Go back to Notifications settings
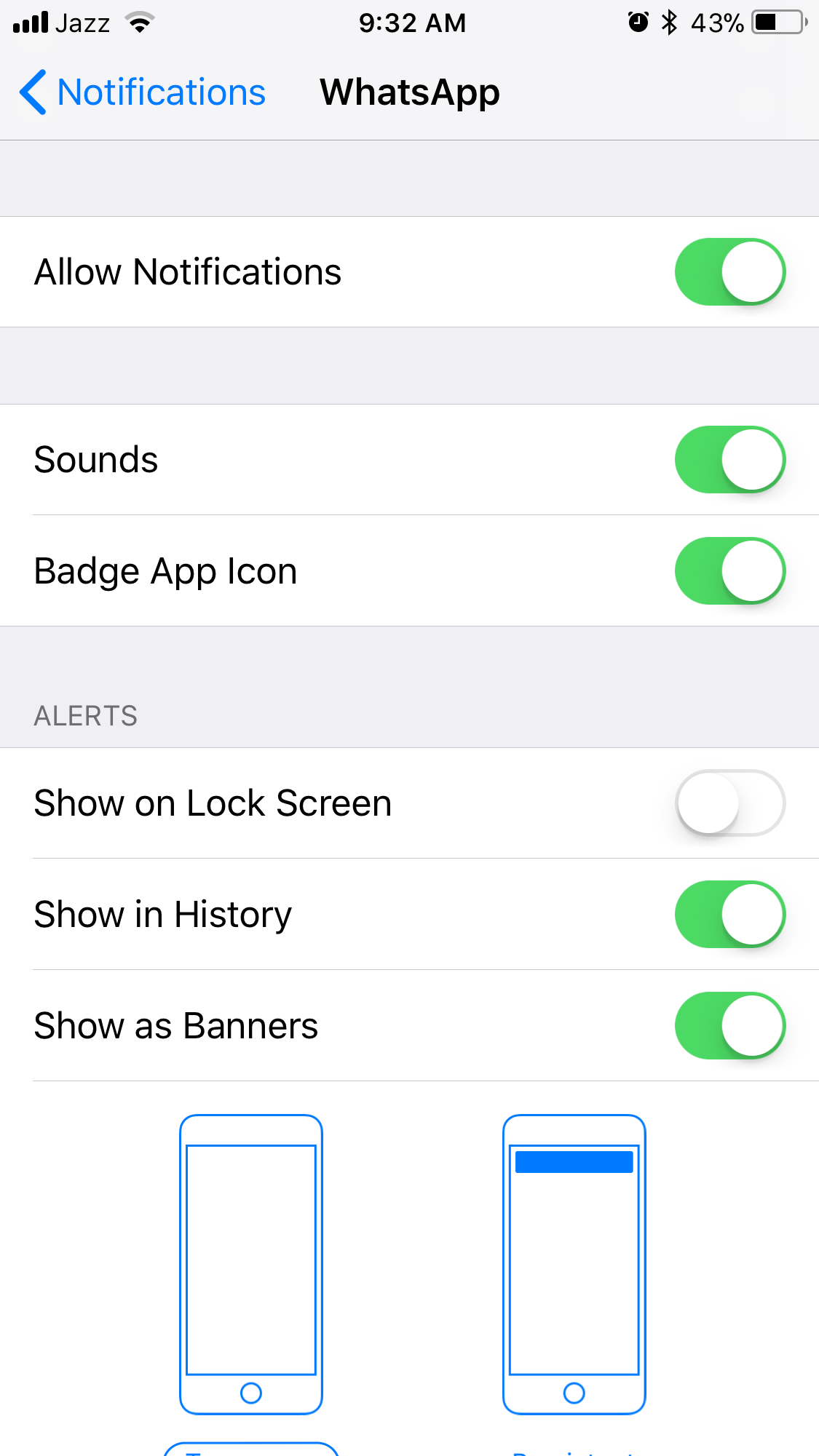Image resolution: width=819 pixels, height=1456 pixels. point(143,92)
